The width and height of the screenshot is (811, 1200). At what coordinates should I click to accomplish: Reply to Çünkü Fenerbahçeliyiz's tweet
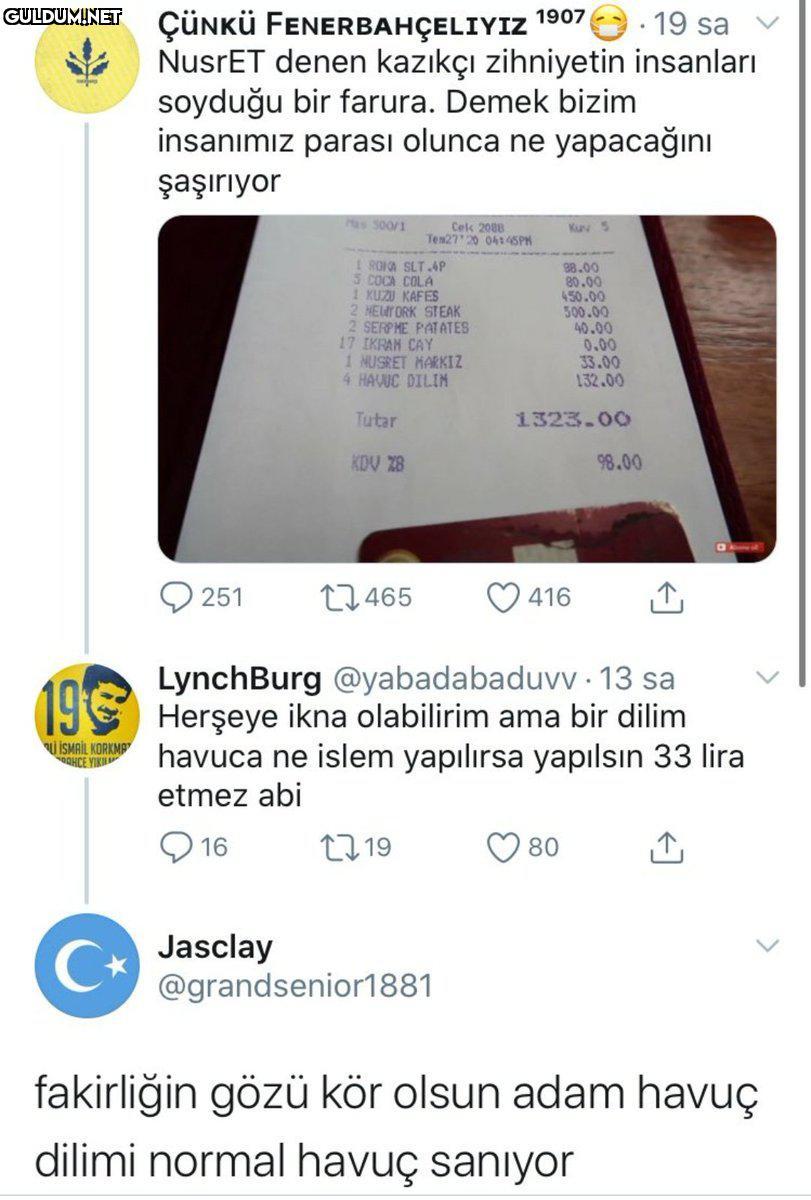click(x=176, y=598)
